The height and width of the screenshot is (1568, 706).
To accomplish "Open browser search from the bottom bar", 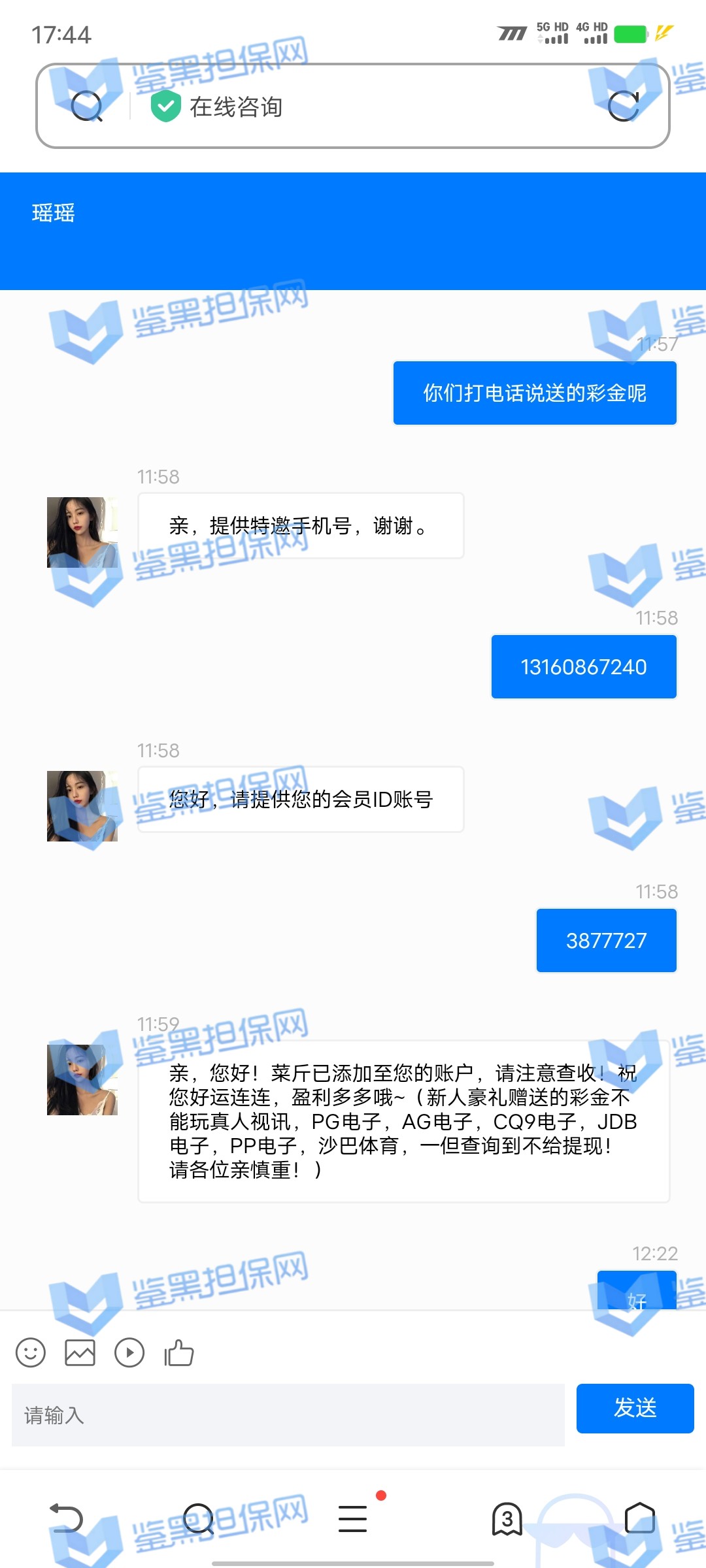I will pyautogui.click(x=198, y=1518).
